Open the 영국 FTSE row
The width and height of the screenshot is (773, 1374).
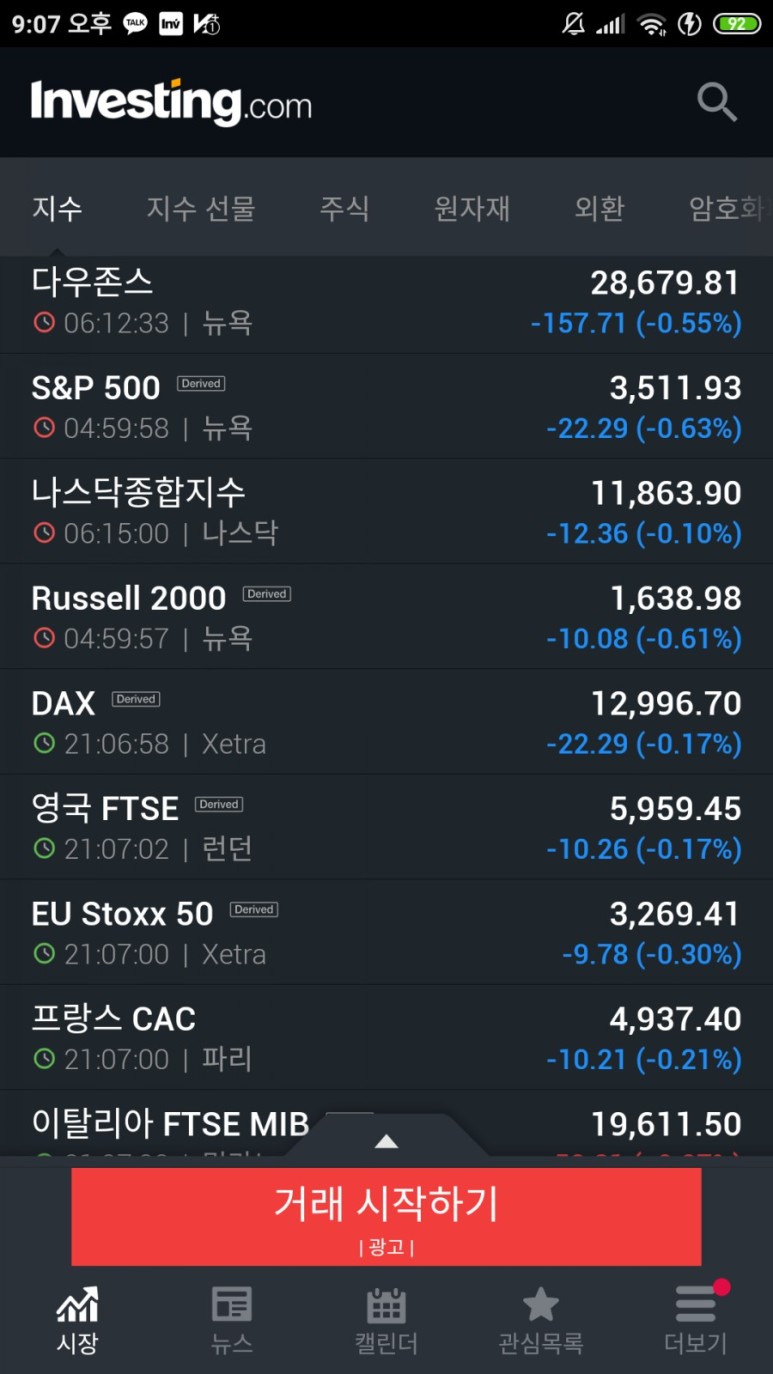[386, 826]
